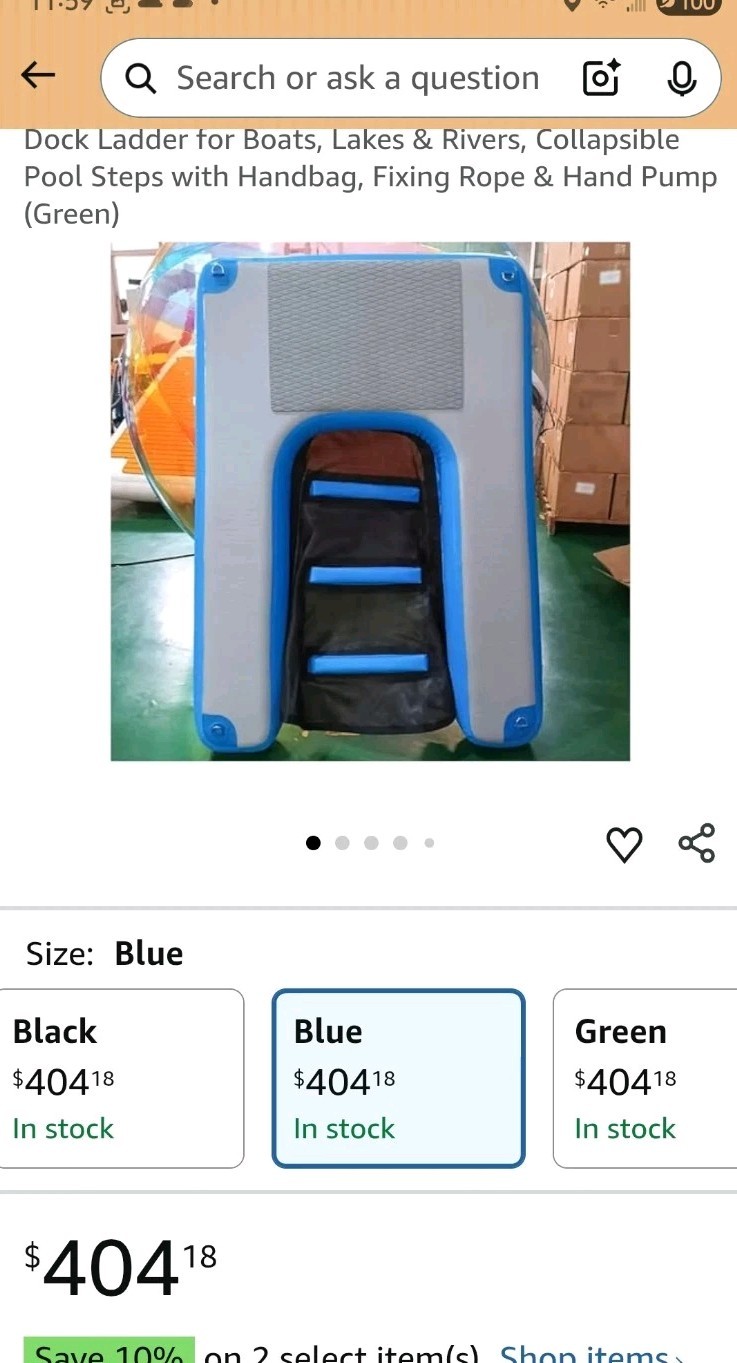Tap the search or ask a question field
The width and height of the screenshot is (737, 1363).
coord(357,78)
